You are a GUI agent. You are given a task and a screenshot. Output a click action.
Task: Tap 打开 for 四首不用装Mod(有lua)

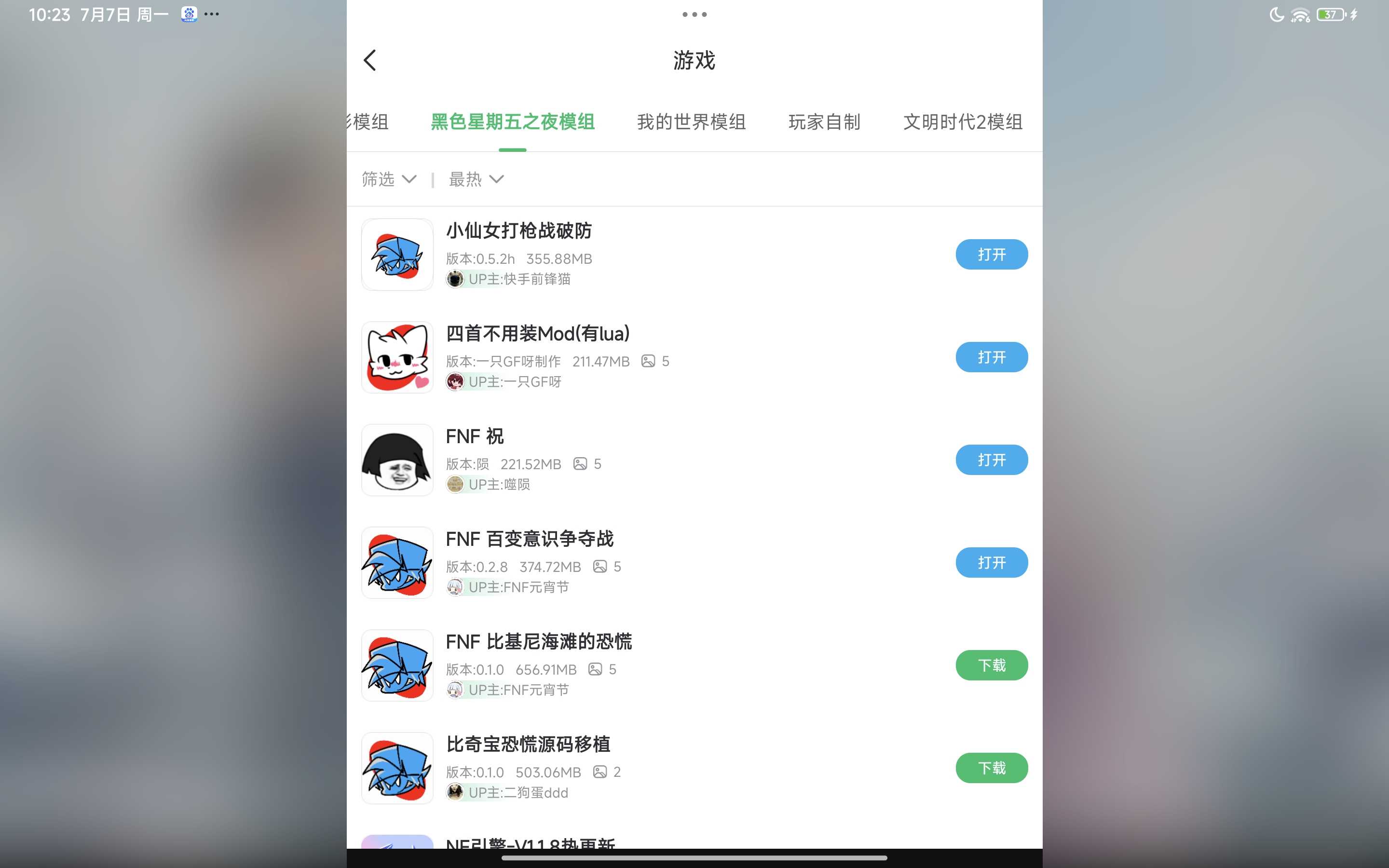991,357
